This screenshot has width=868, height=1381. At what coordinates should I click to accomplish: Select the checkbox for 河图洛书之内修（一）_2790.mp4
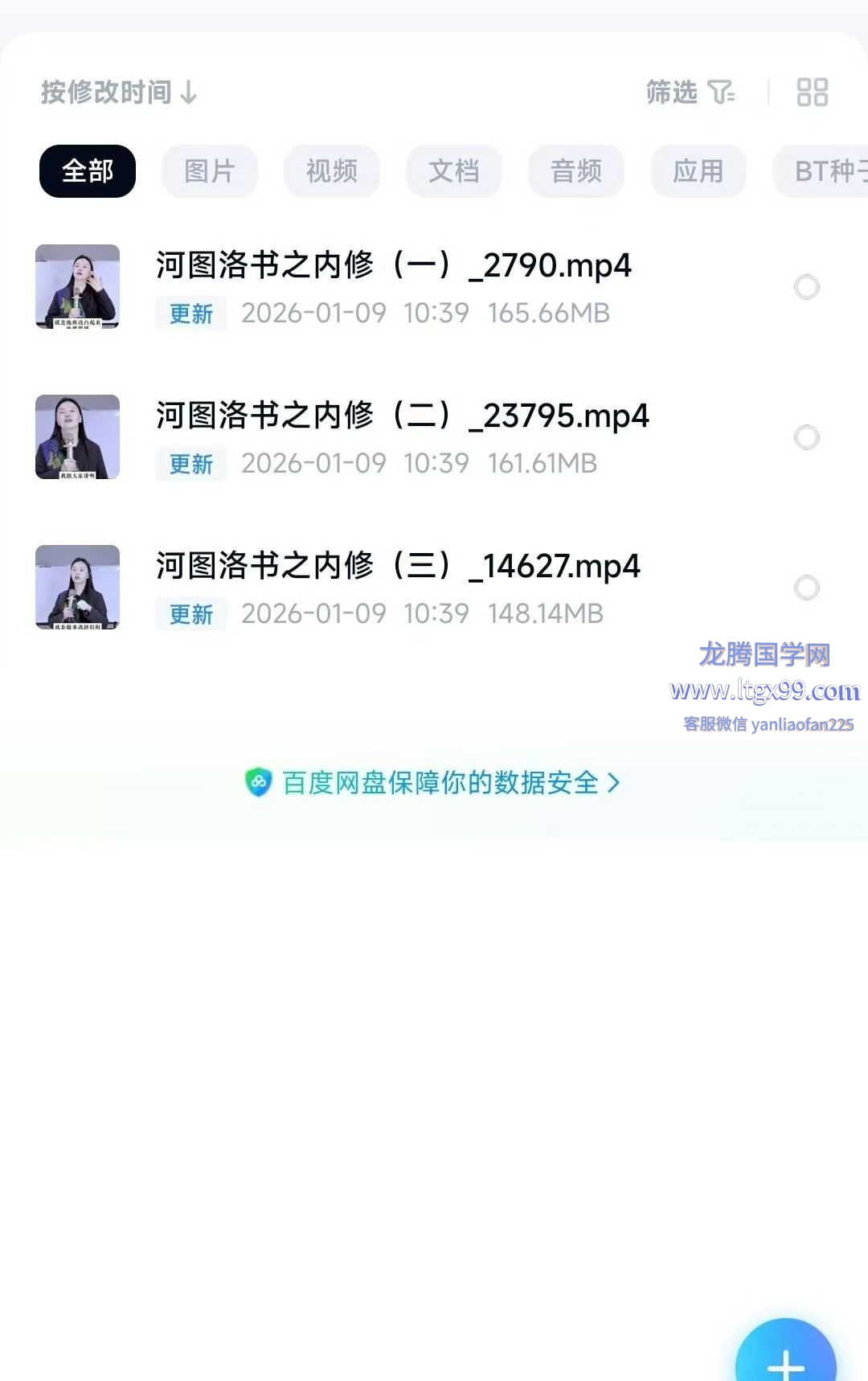pos(806,287)
